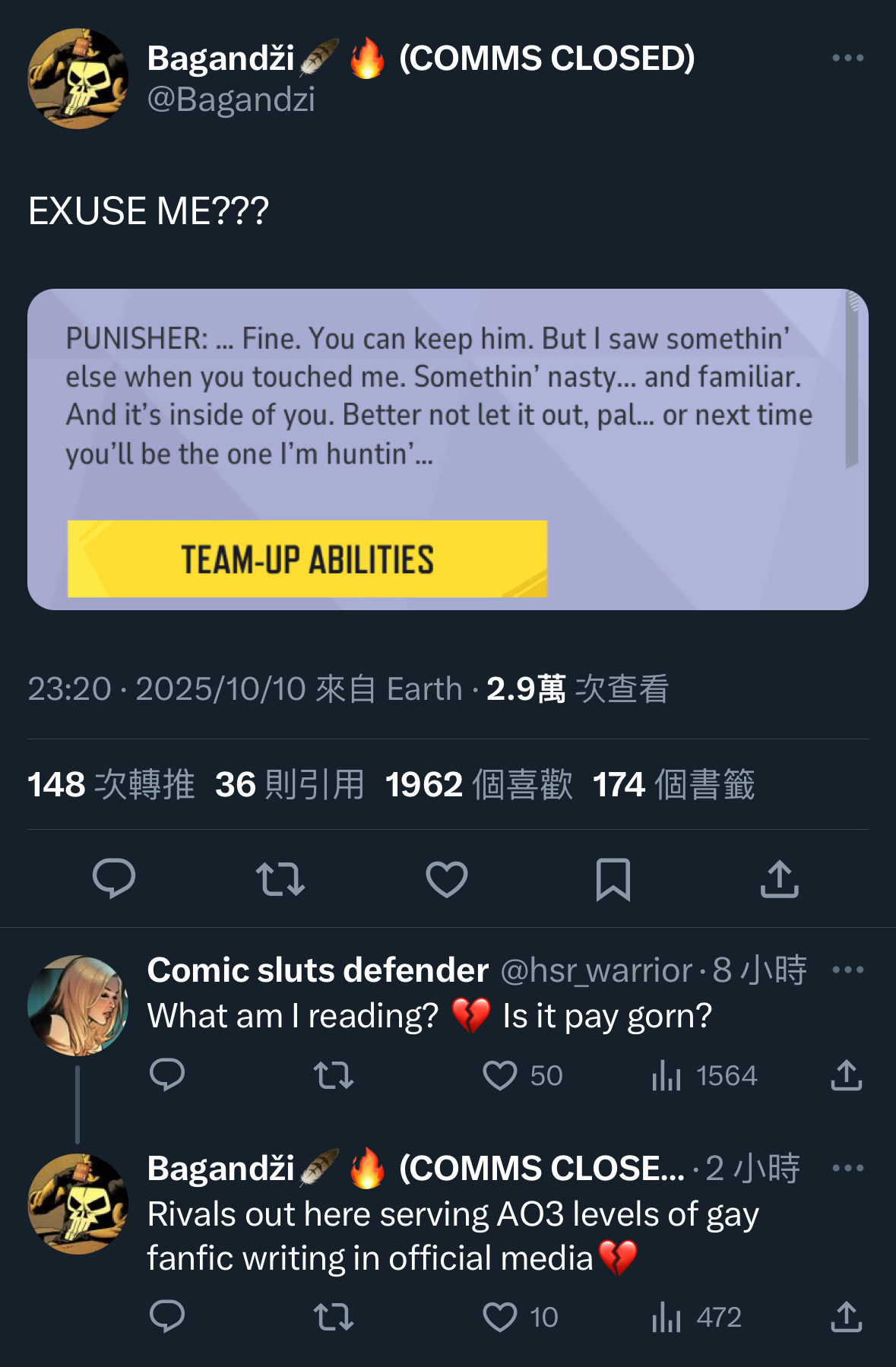This screenshot has height=1367, width=896.
Task: Bookmark the main EXUSE ME tweet
Action: point(613,879)
